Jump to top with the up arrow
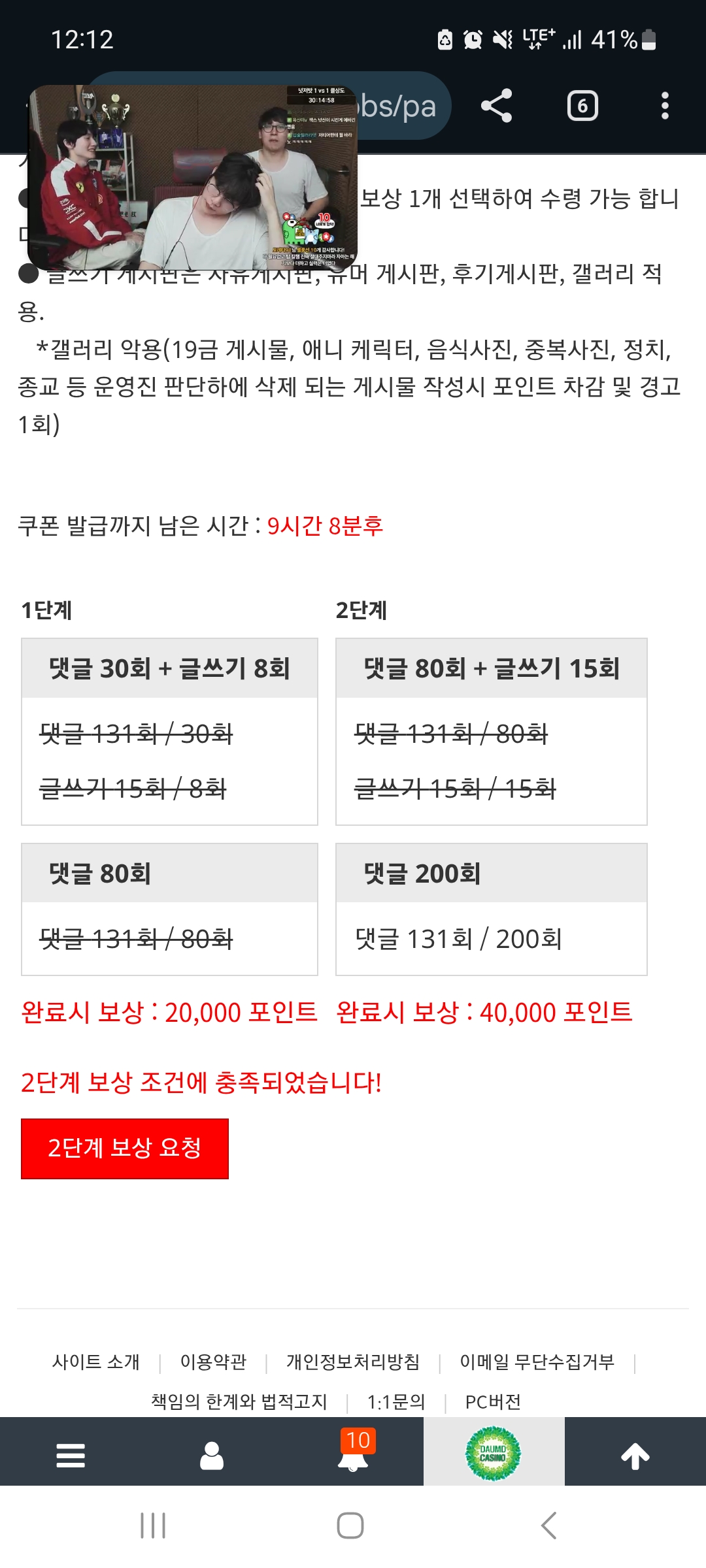This screenshot has width=706, height=1568. pyautogui.click(x=635, y=1456)
